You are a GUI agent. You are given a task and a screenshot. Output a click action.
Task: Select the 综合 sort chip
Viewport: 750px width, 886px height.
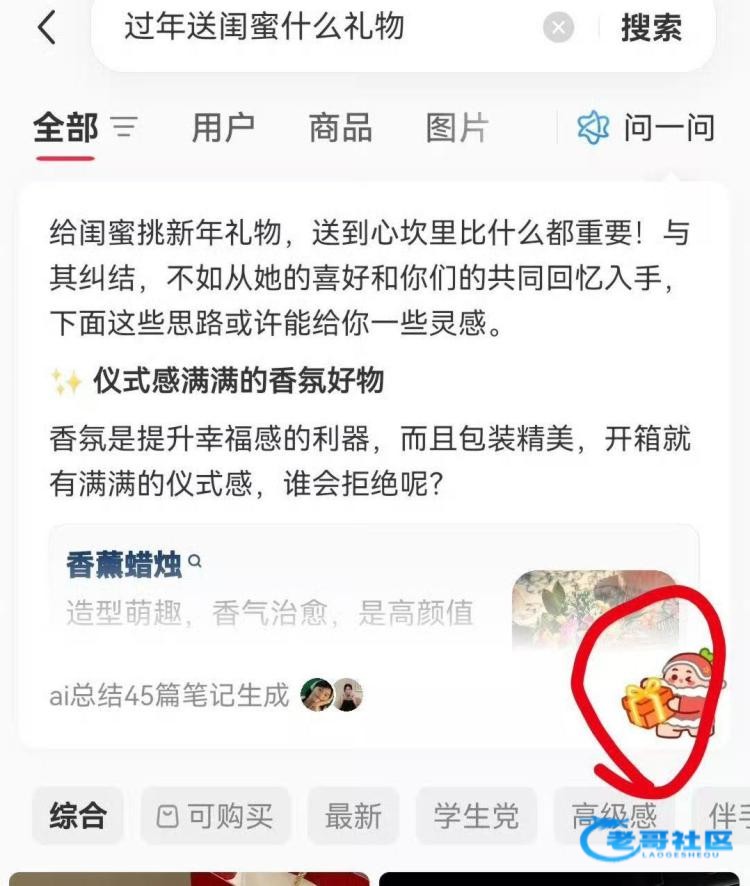pos(78,816)
